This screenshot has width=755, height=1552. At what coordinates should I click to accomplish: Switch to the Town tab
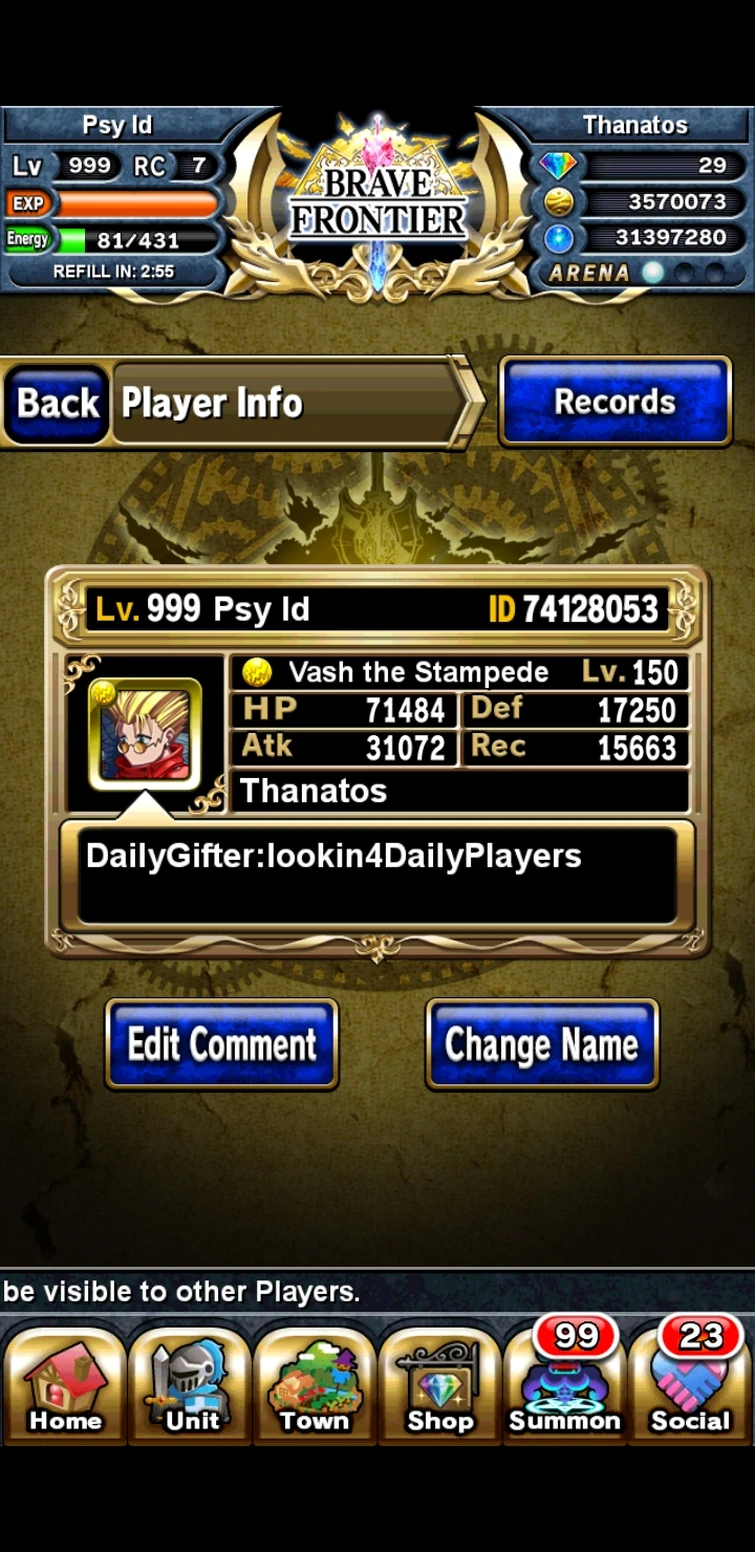[314, 1386]
